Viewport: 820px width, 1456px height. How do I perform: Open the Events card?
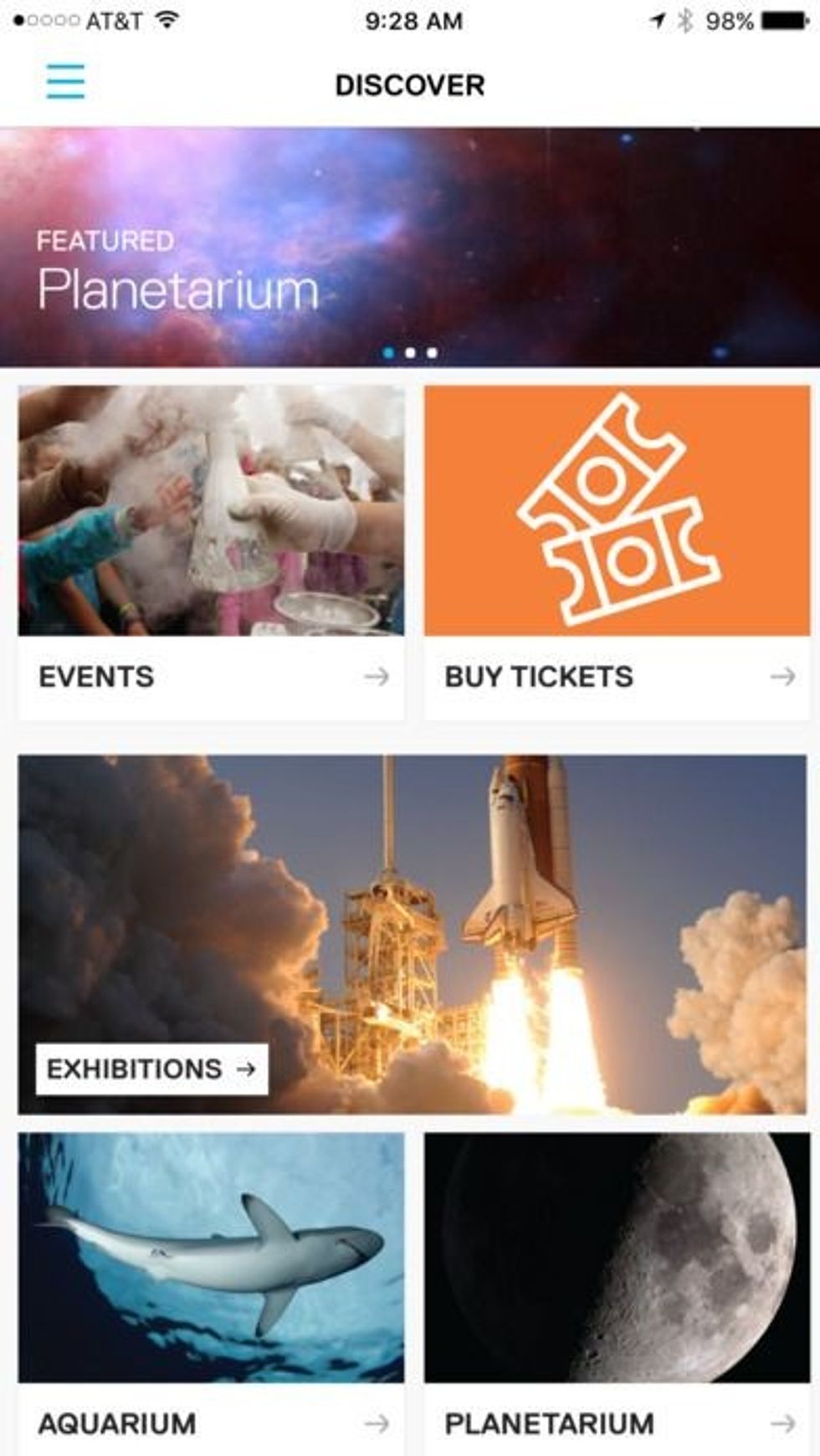coord(211,552)
